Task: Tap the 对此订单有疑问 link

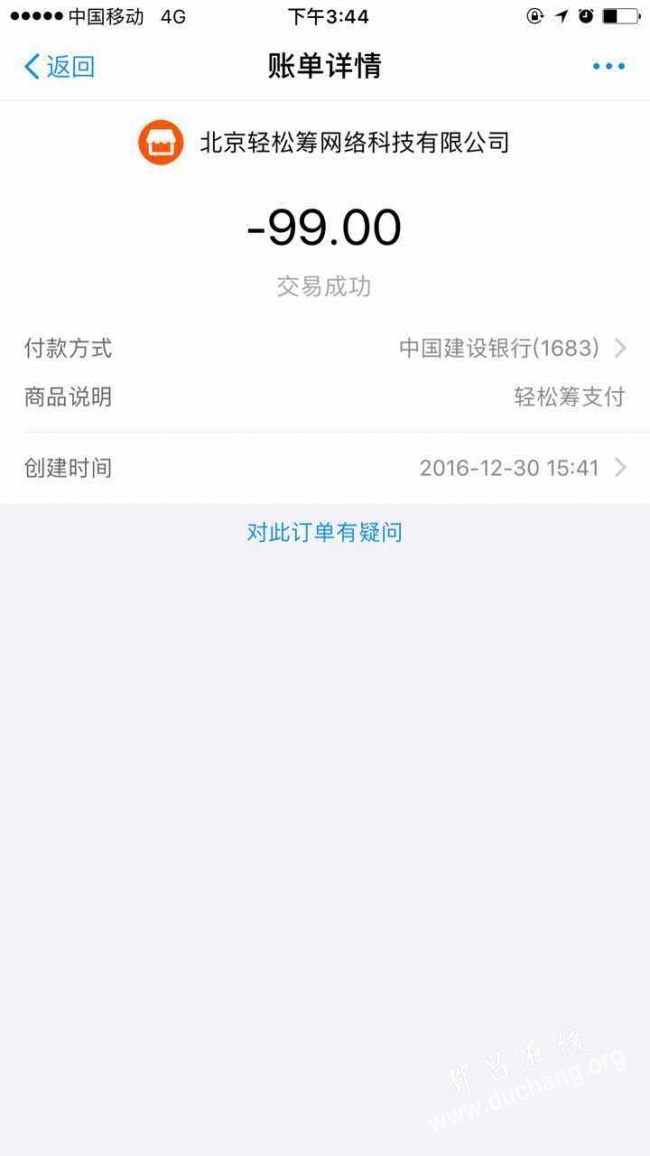Action: [324, 532]
